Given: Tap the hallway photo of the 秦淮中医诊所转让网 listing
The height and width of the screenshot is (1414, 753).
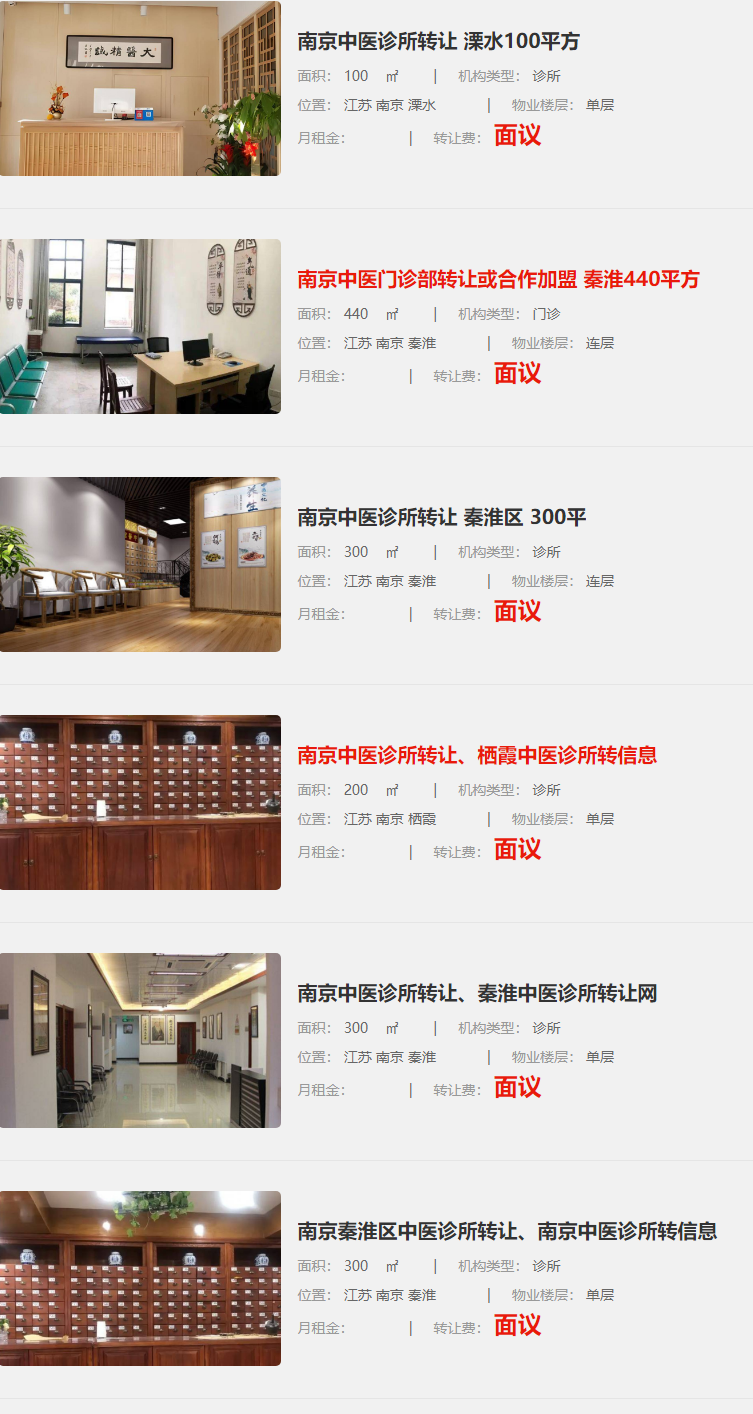Looking at the screenshot, I should 140,1040.
